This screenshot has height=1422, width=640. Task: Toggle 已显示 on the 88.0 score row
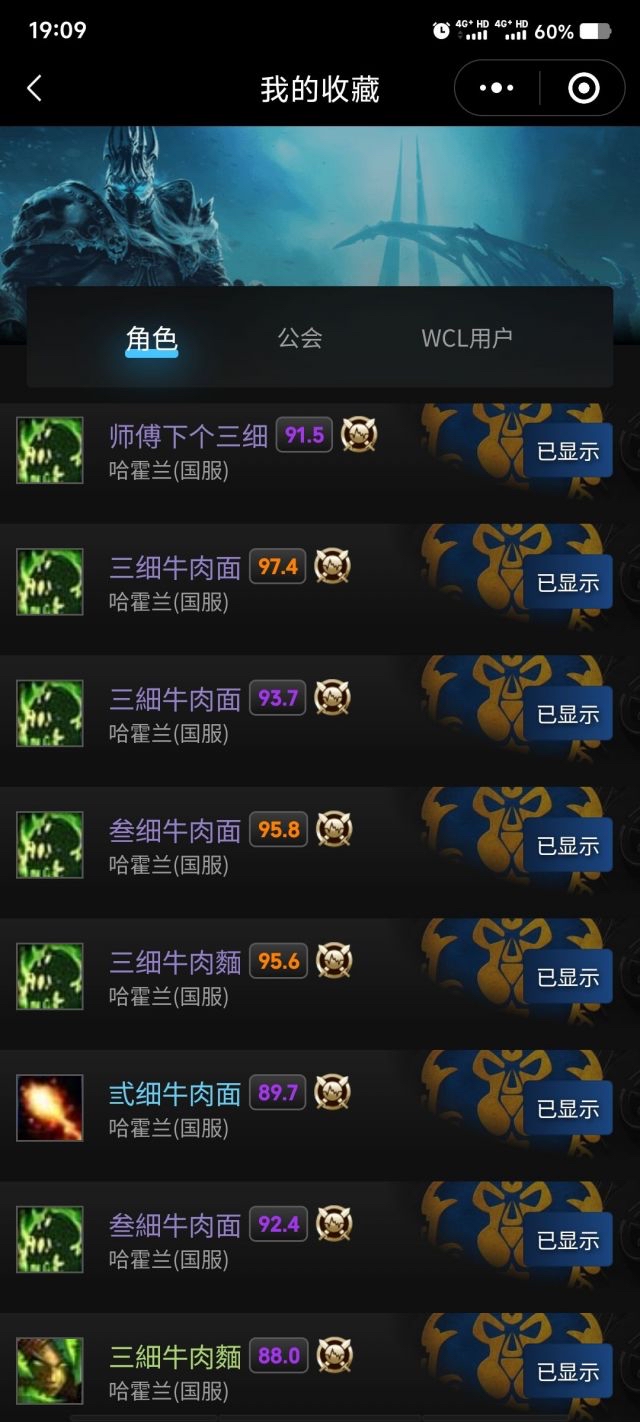click(x=568, y=1372)
